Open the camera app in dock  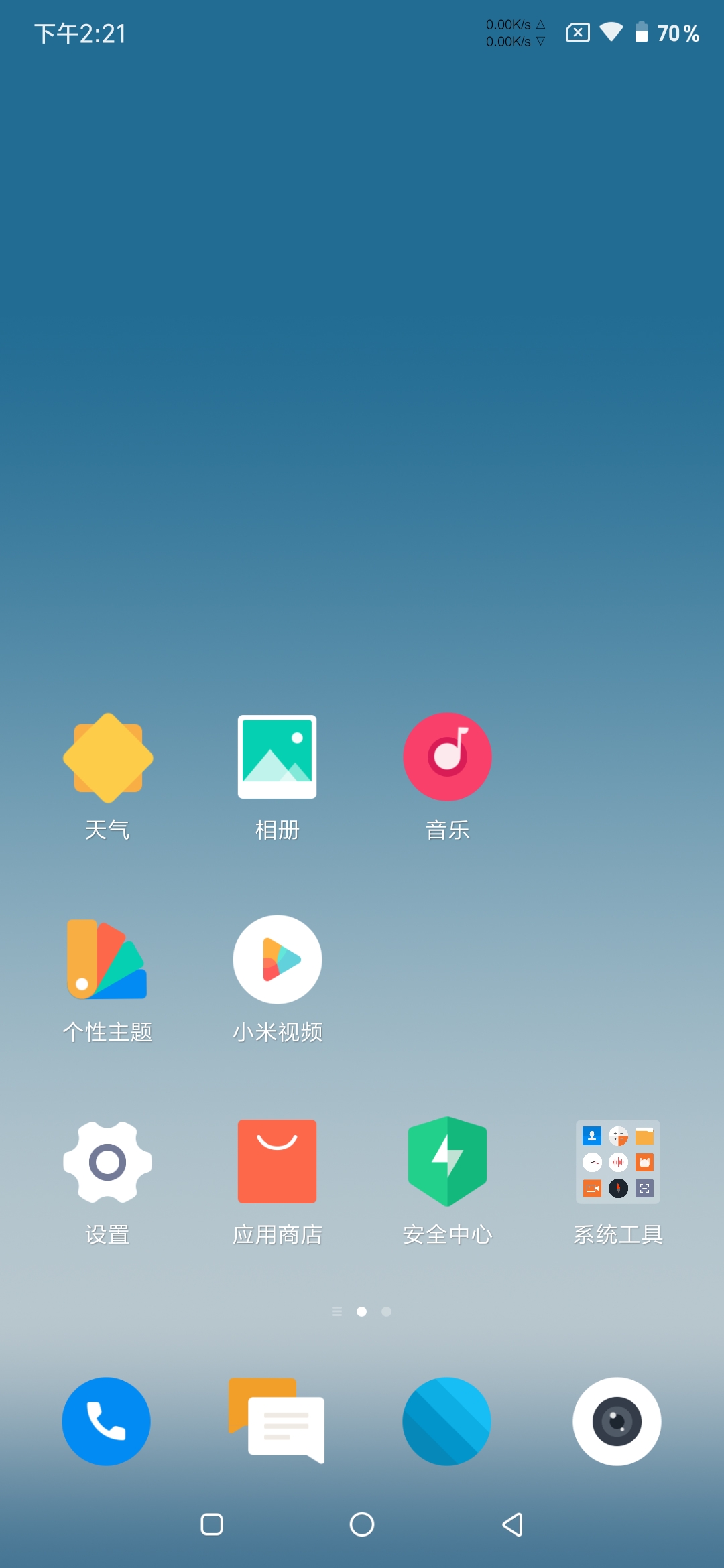(617, 1421)
